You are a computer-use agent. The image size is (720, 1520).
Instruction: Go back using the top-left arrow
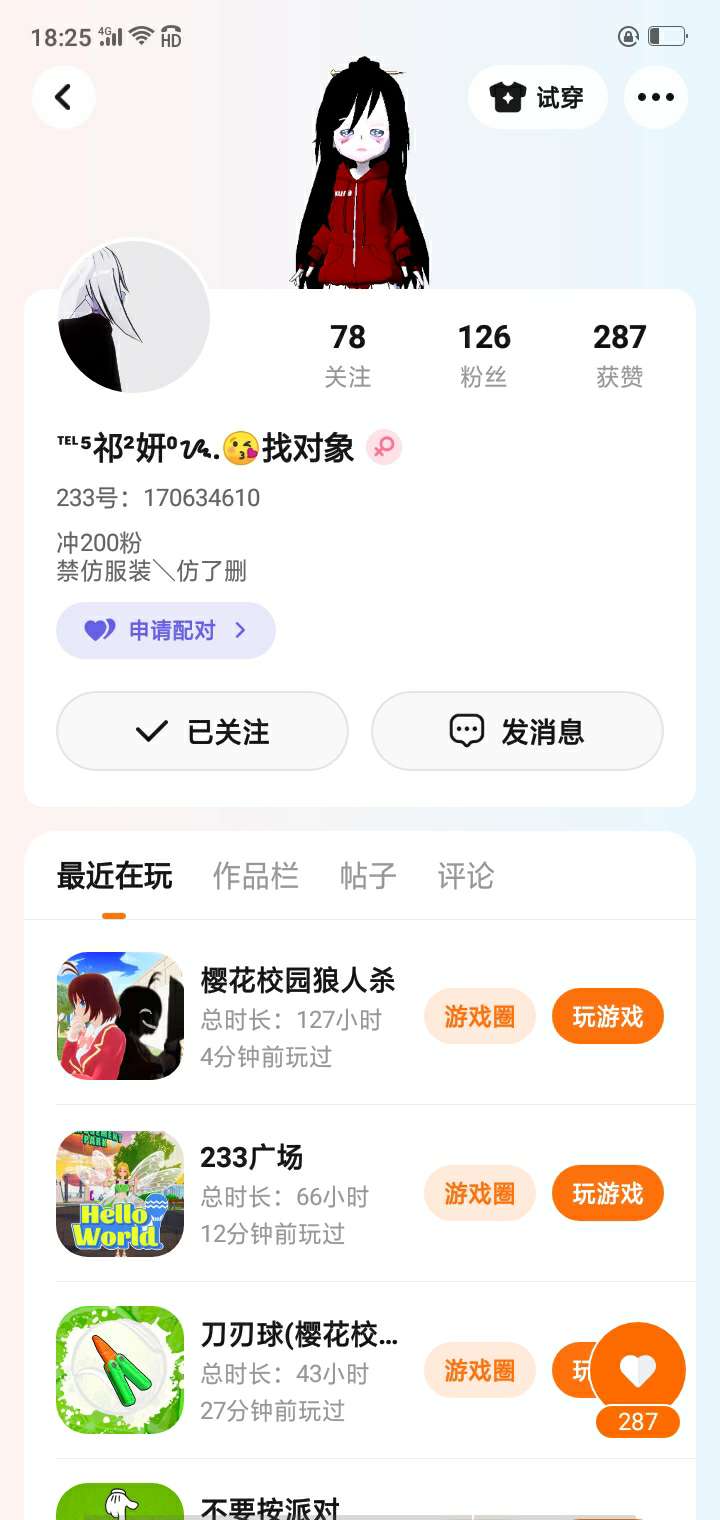[63, 97]
